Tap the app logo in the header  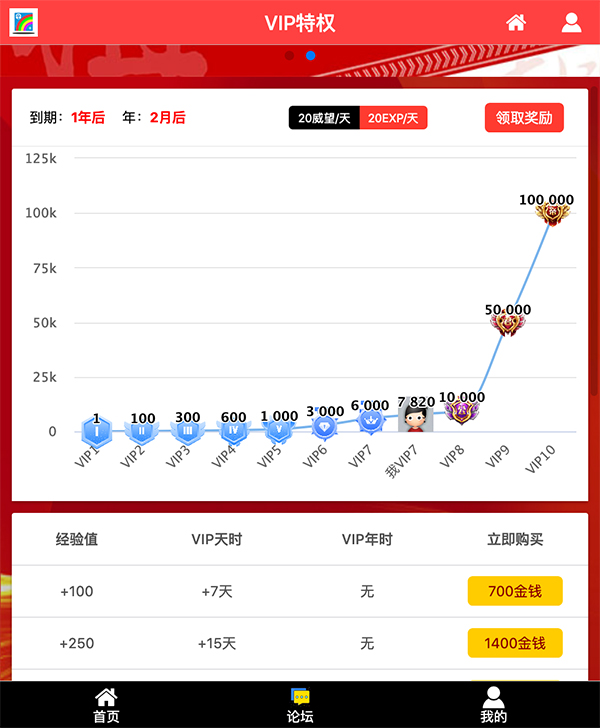(x=23, y=22)
